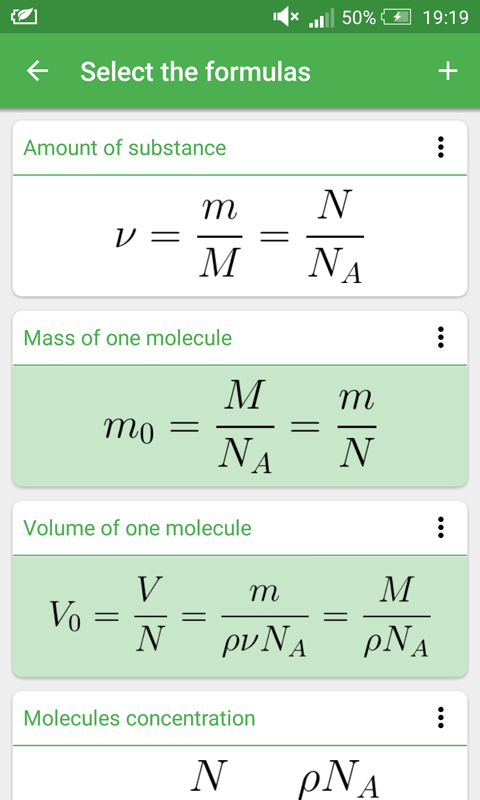Open options for Volume of one molecule

coord(441,528)
